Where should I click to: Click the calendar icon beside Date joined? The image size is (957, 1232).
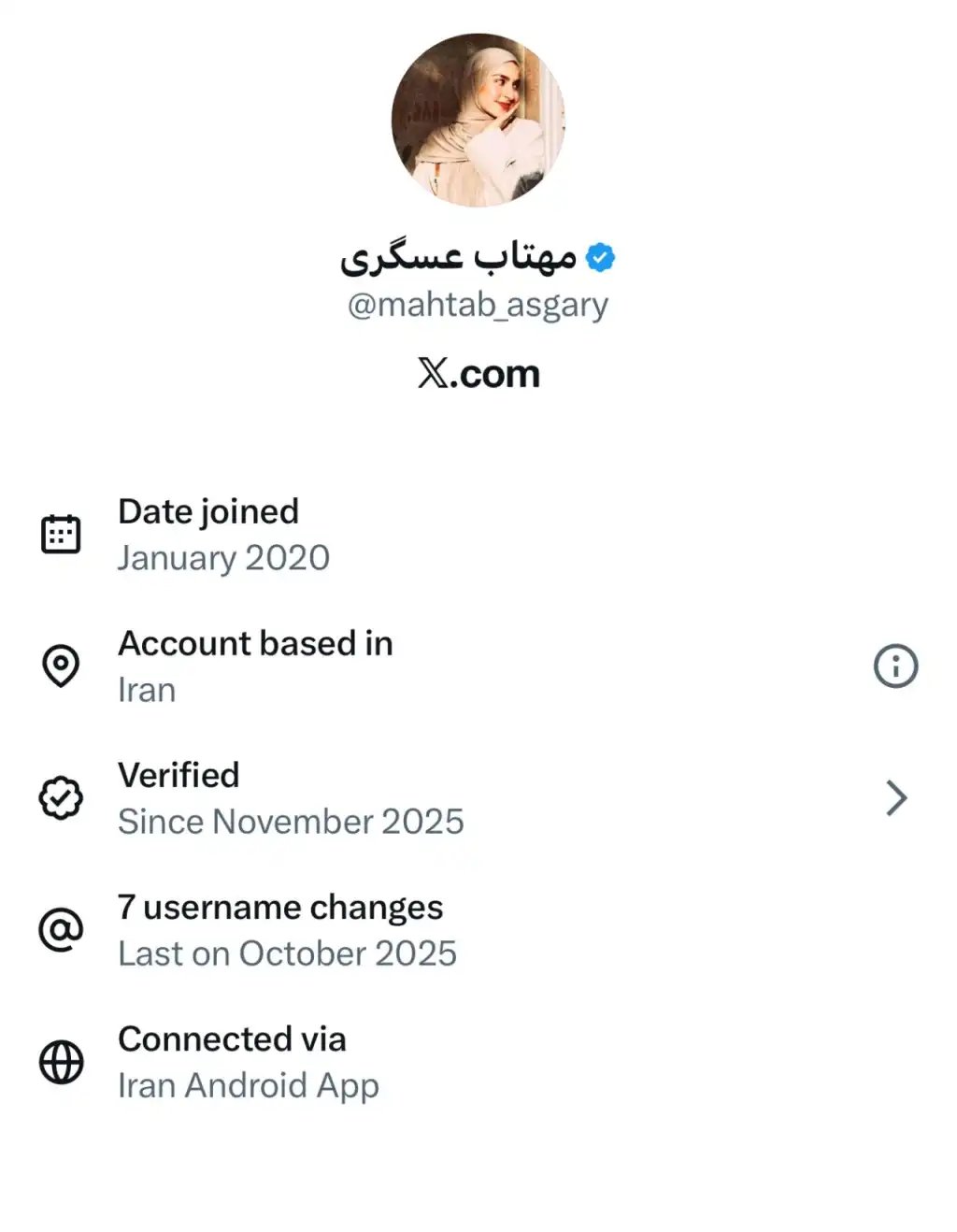point(60,533)
